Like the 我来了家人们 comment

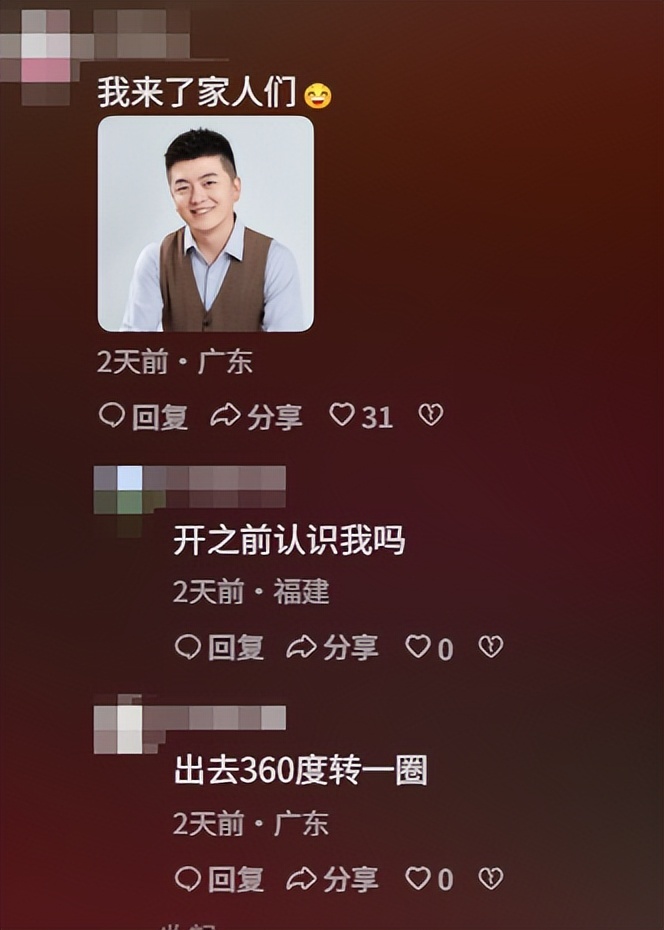(343, 415)
